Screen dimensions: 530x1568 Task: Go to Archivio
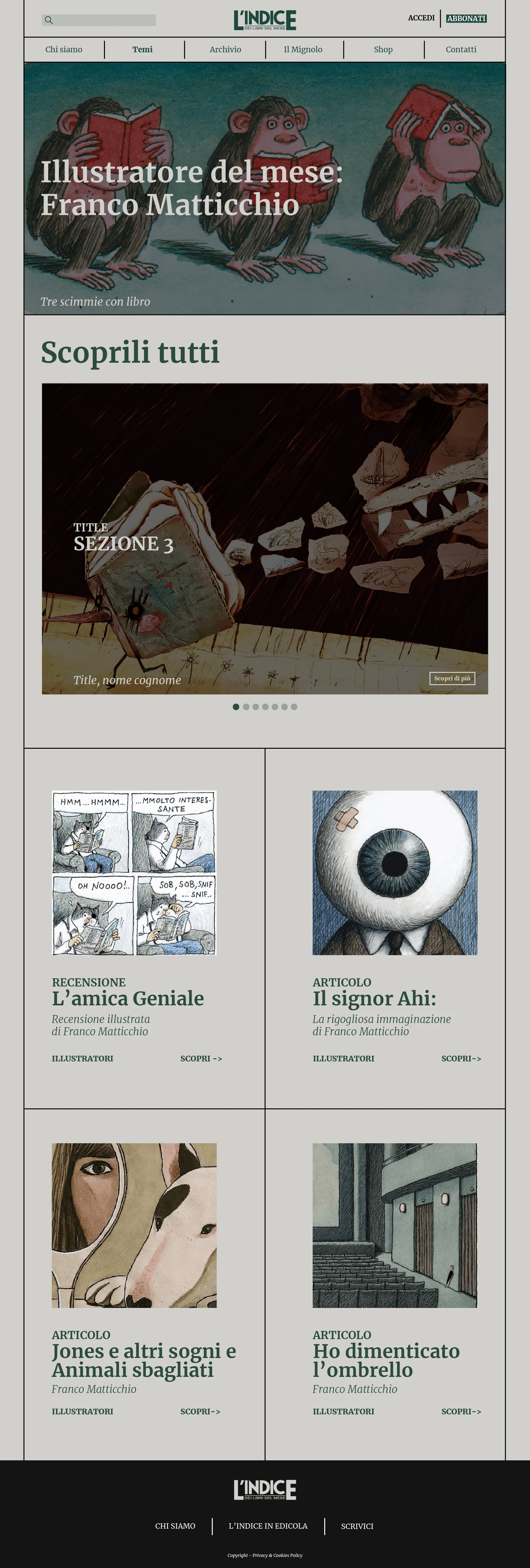click(225, 49)
